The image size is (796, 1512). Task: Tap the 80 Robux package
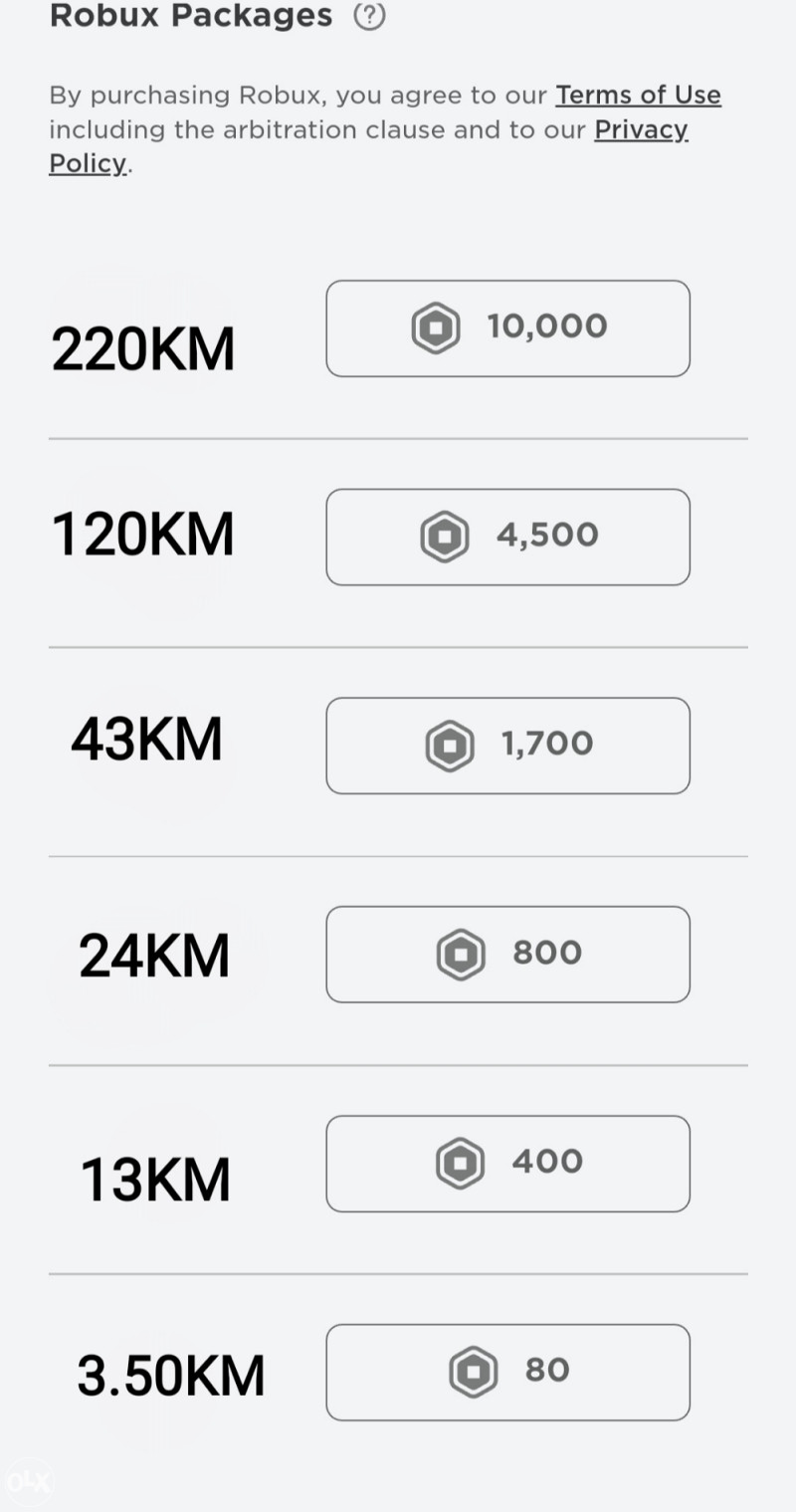click(507, 1372)
